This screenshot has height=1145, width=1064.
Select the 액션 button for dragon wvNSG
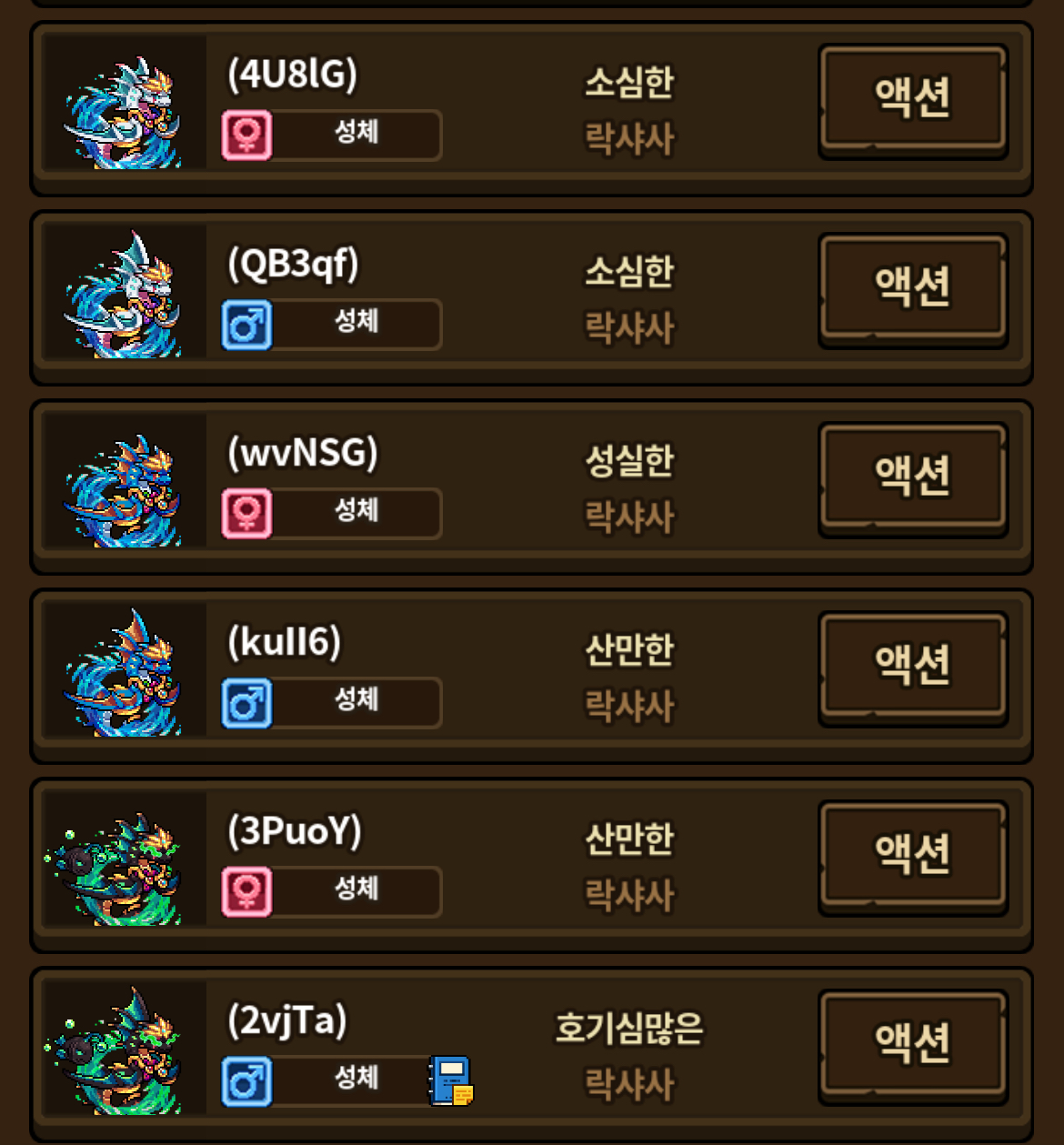913,477
